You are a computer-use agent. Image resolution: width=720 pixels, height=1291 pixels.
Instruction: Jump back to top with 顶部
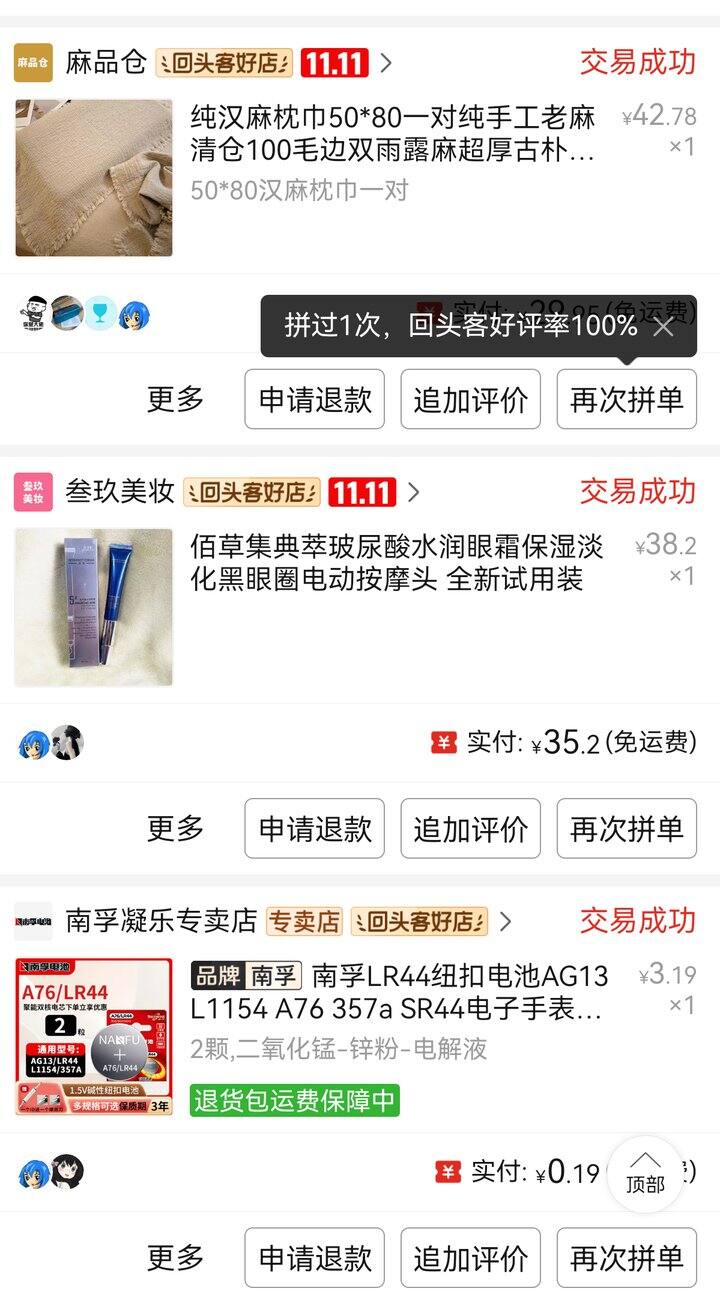(x=645, y=1174)
